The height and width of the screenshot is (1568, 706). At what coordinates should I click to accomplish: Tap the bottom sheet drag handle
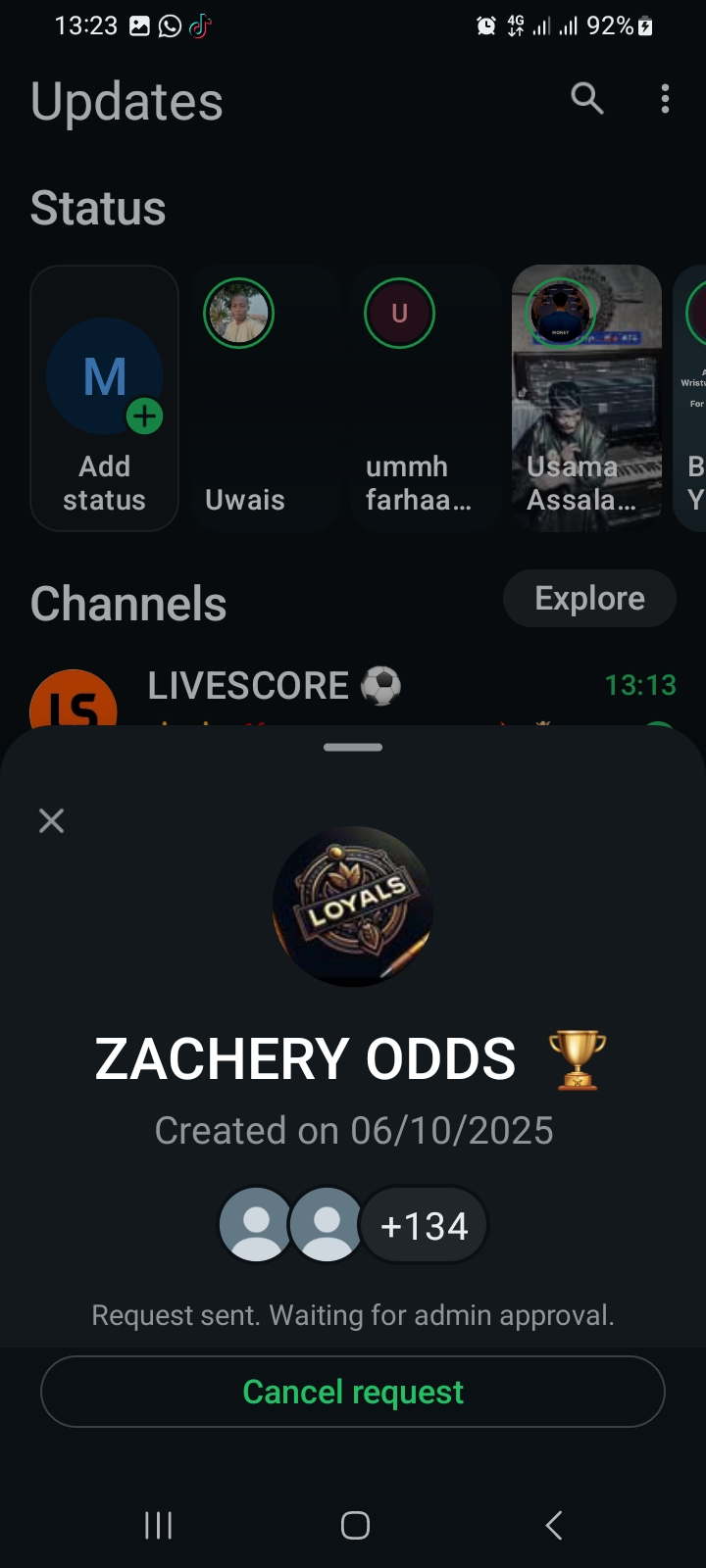pyautogui.click(x=353, y=748)
